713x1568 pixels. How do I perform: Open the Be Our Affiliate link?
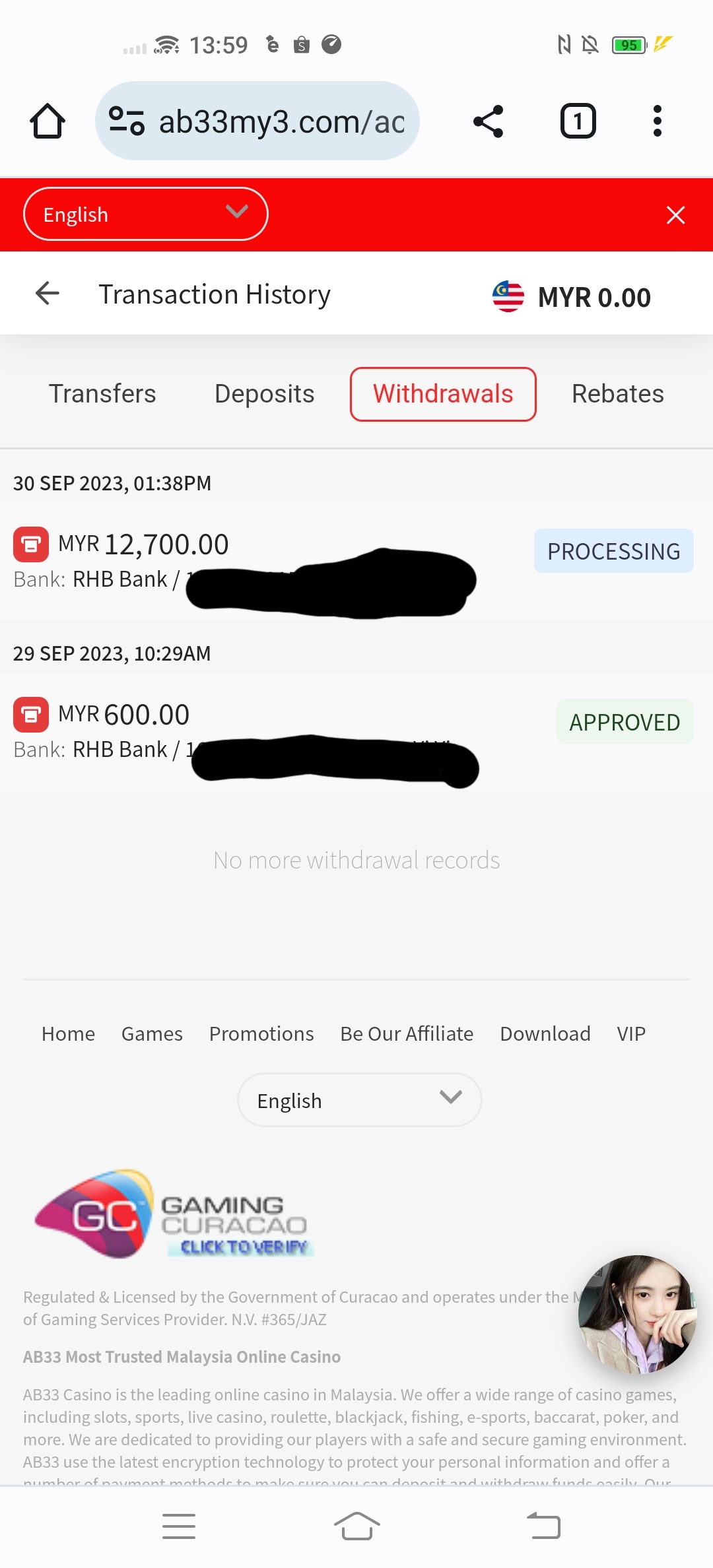point(407,1033)
